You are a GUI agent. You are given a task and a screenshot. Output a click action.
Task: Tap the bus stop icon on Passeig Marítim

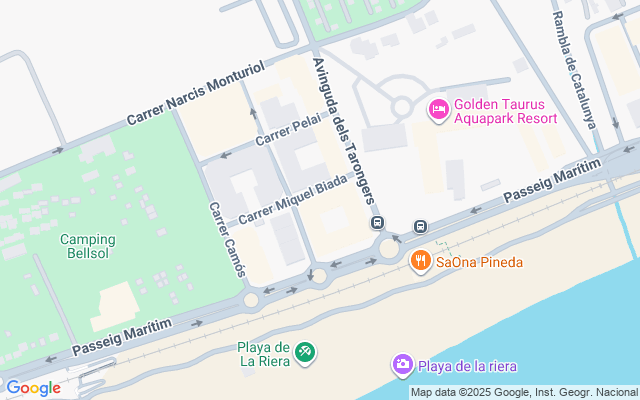pos(421,227)
